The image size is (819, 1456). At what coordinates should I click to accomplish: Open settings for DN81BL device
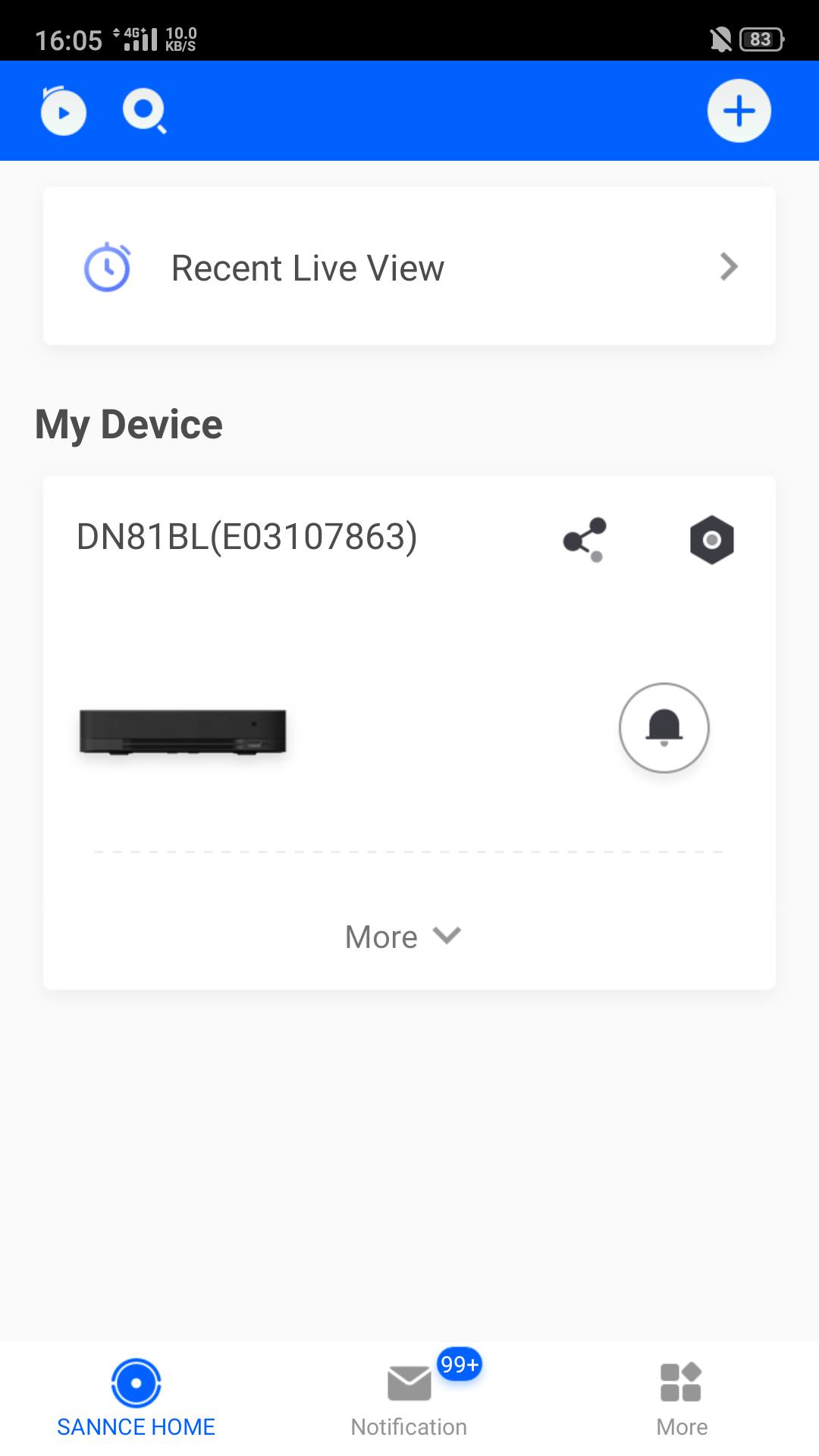pyautogui.click(x=712, y=540)
